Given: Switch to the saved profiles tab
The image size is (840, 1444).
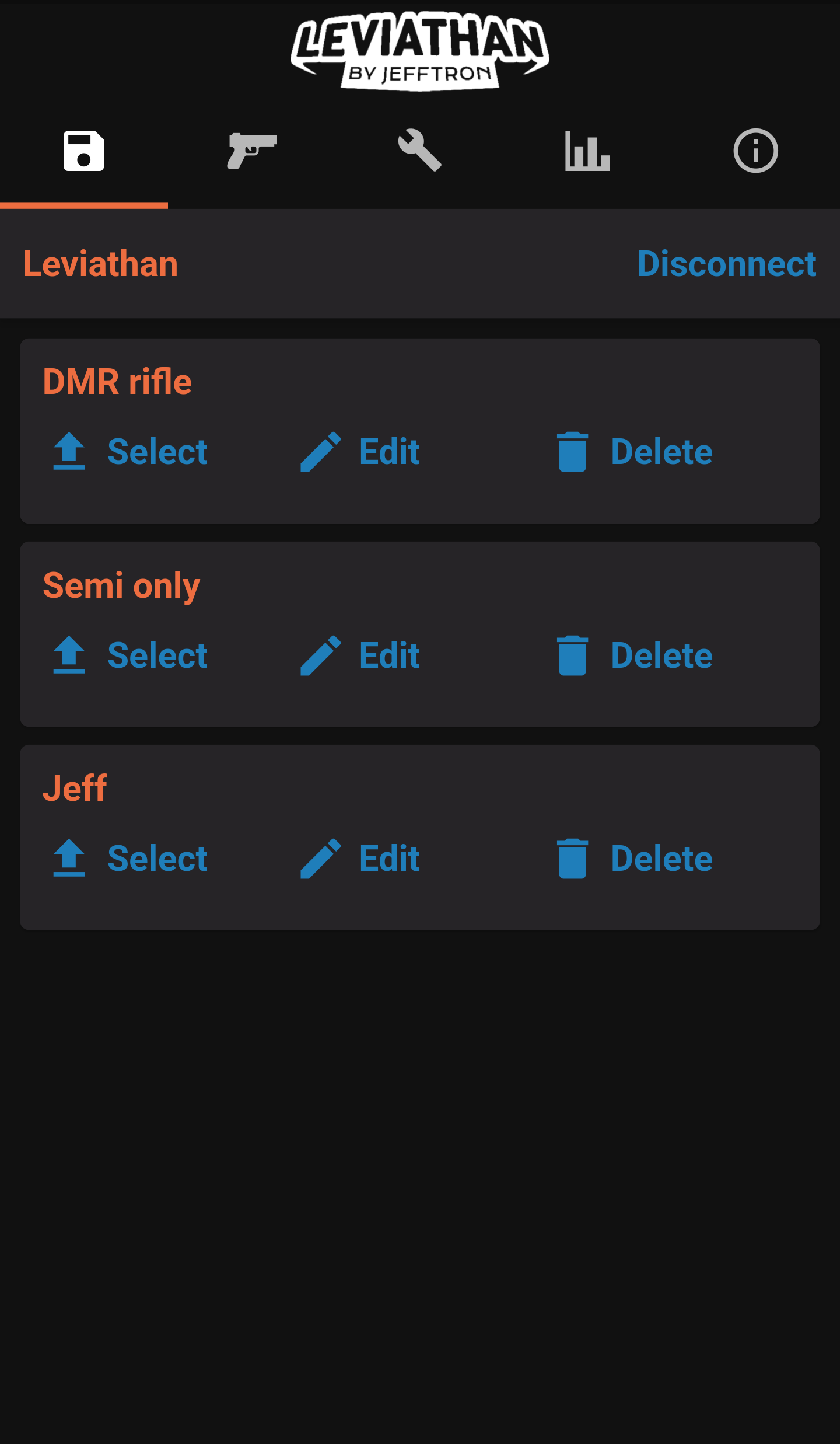Looking at the screenshot, I should point(84,151).
